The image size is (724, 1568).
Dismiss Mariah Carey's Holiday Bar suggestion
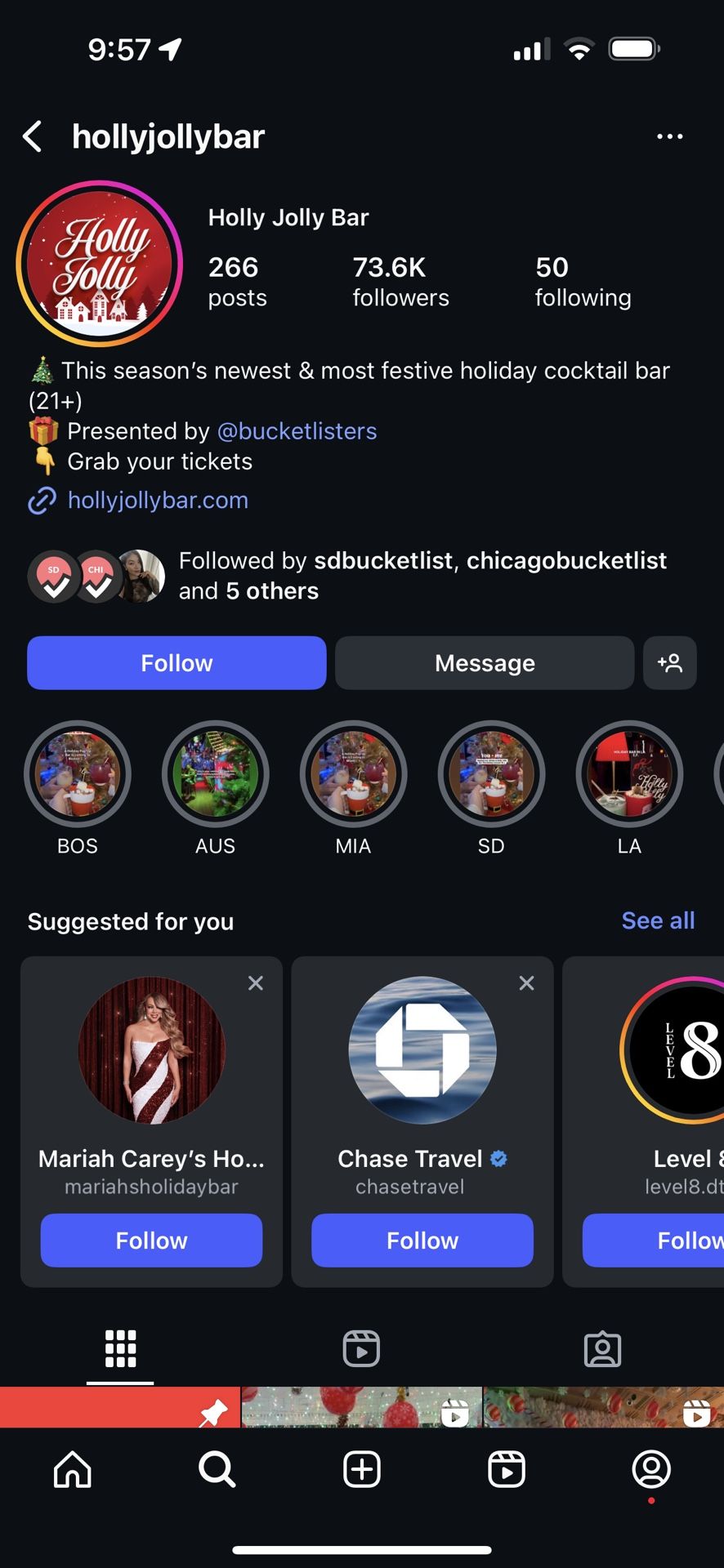pos(256,983)
